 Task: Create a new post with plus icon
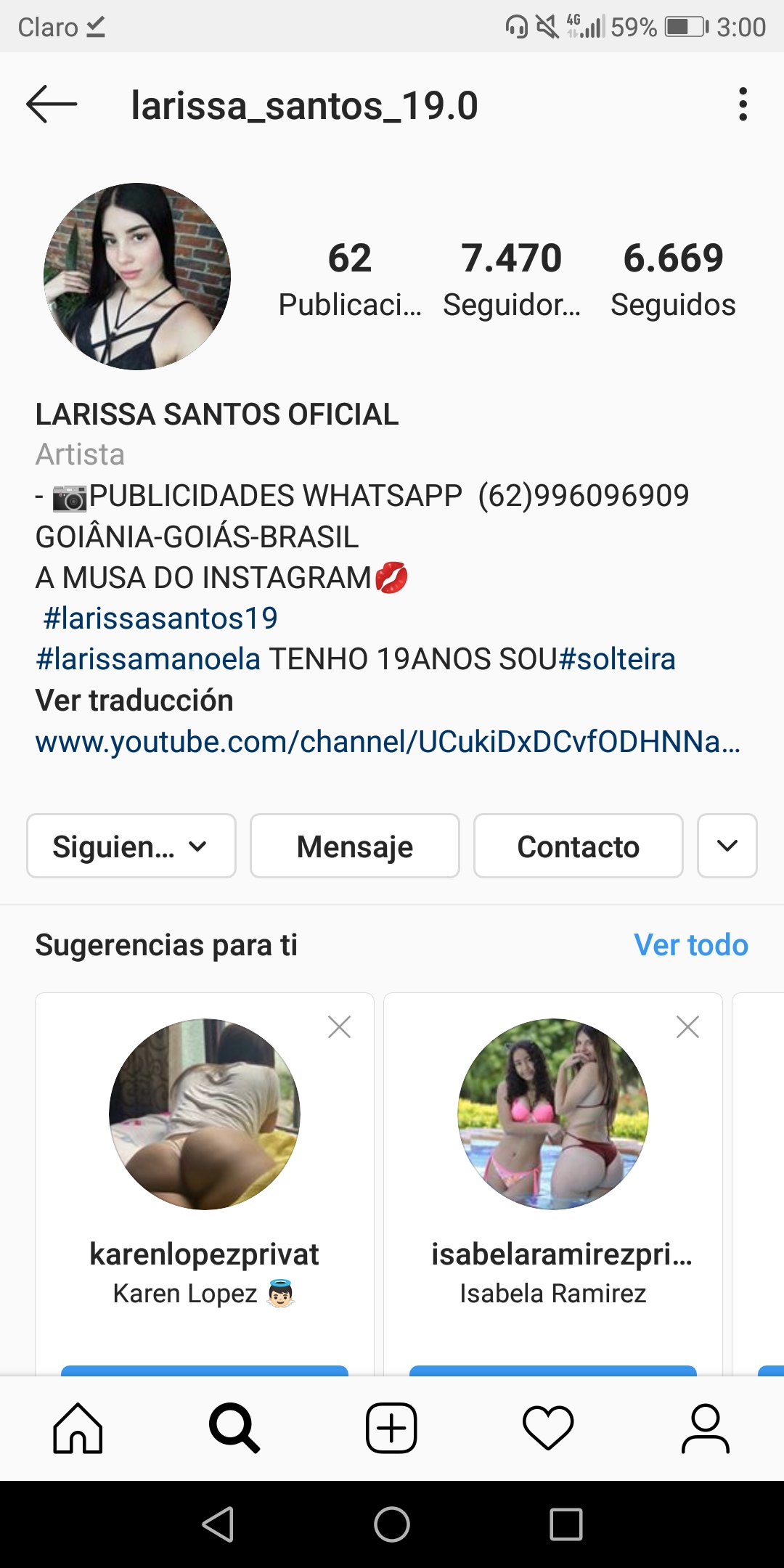pyautogui.click(x=391, y=1429)
